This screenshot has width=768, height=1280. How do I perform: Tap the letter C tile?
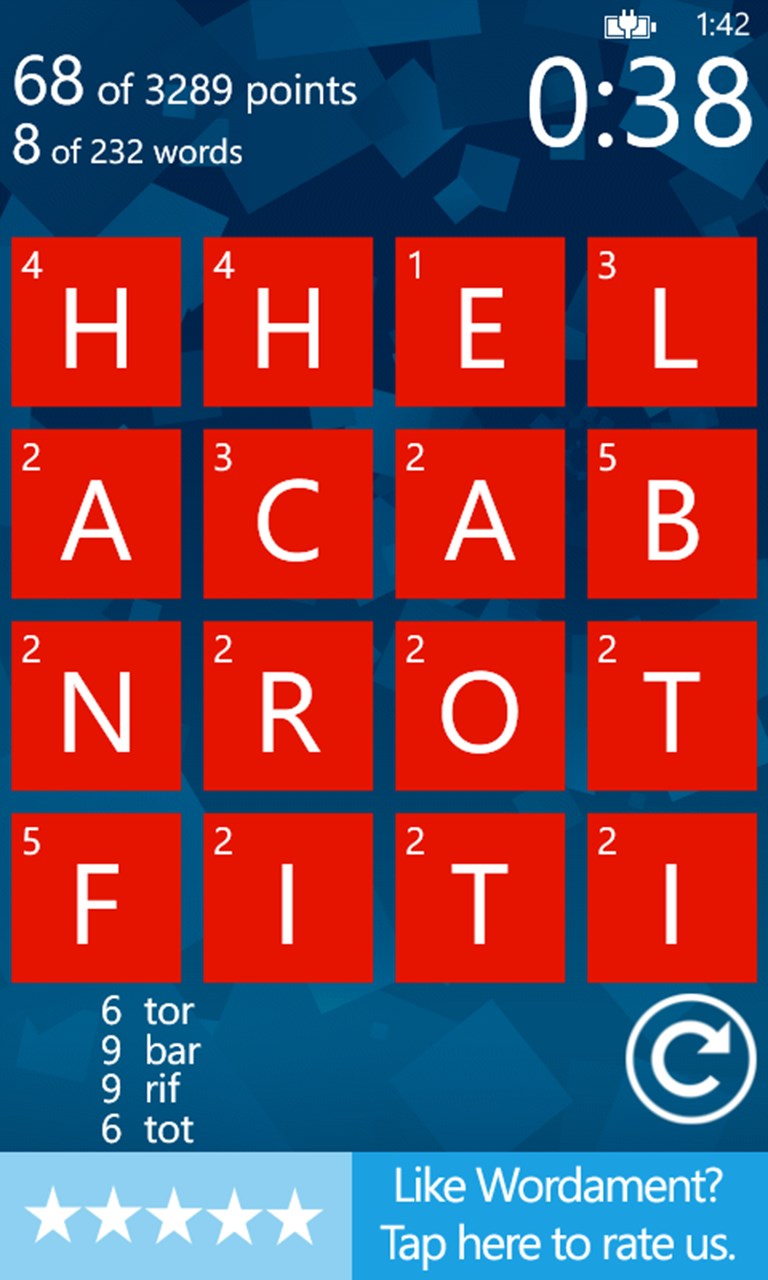[288, 514]
